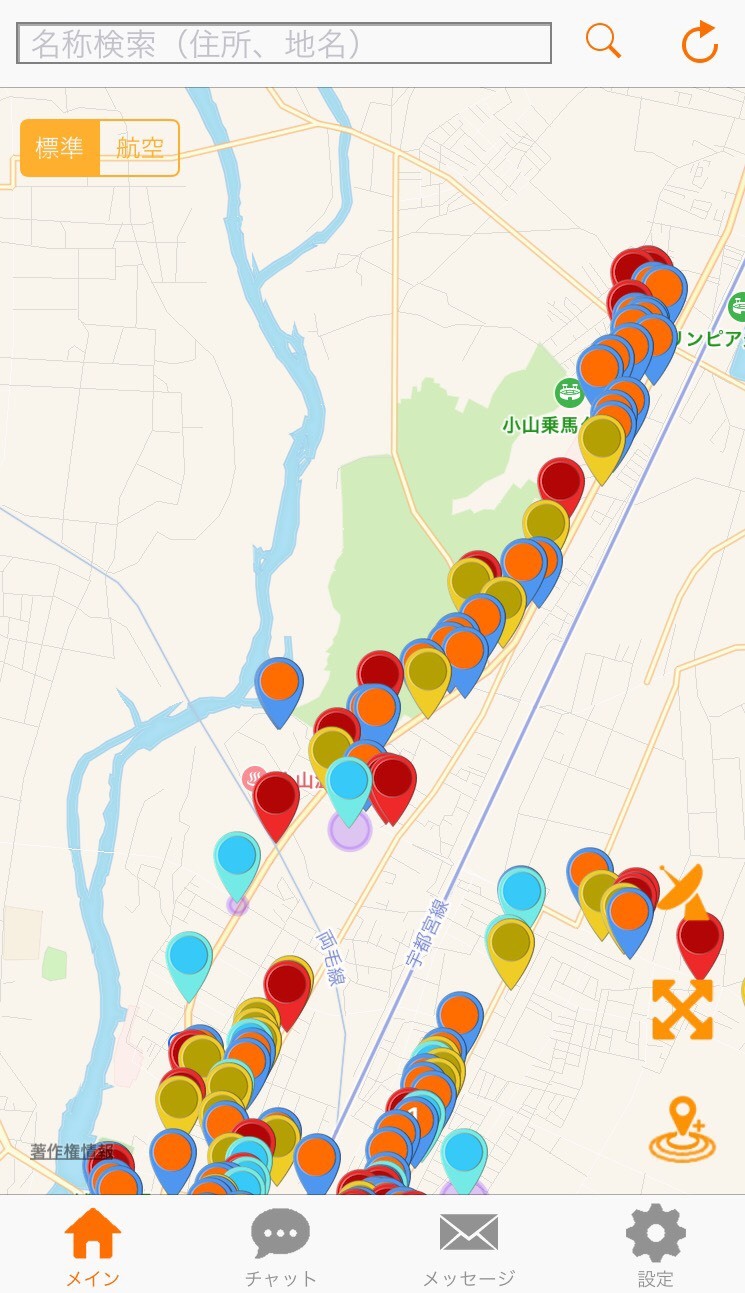Switch to the チャット tab
745x1293 pixels.
(x=280, y=1246)
